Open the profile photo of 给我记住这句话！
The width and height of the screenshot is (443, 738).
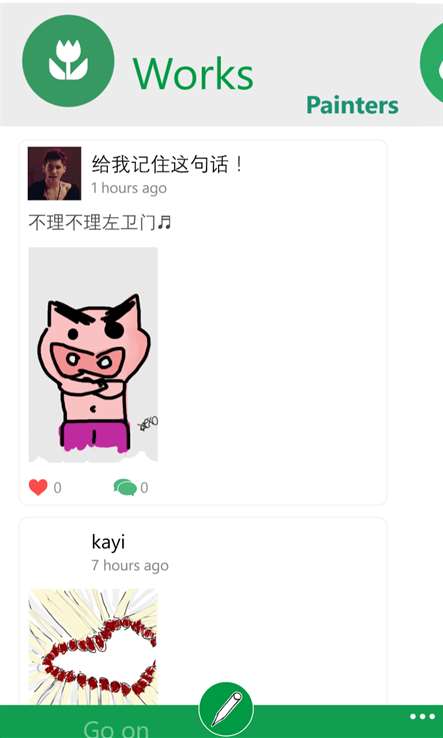pyautogui.click(x=54, y=174)
